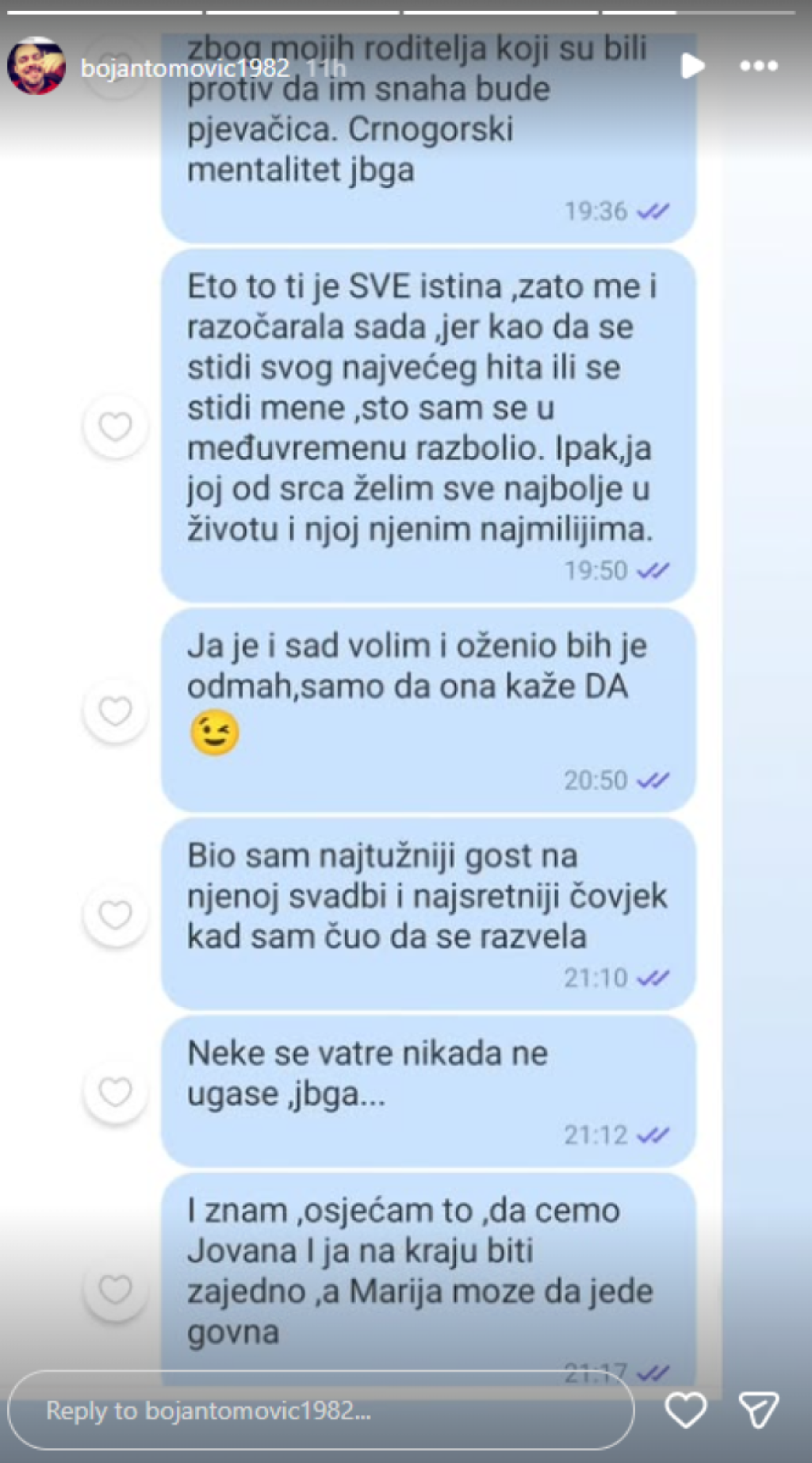Resume story playback

(x=692, y=66)
